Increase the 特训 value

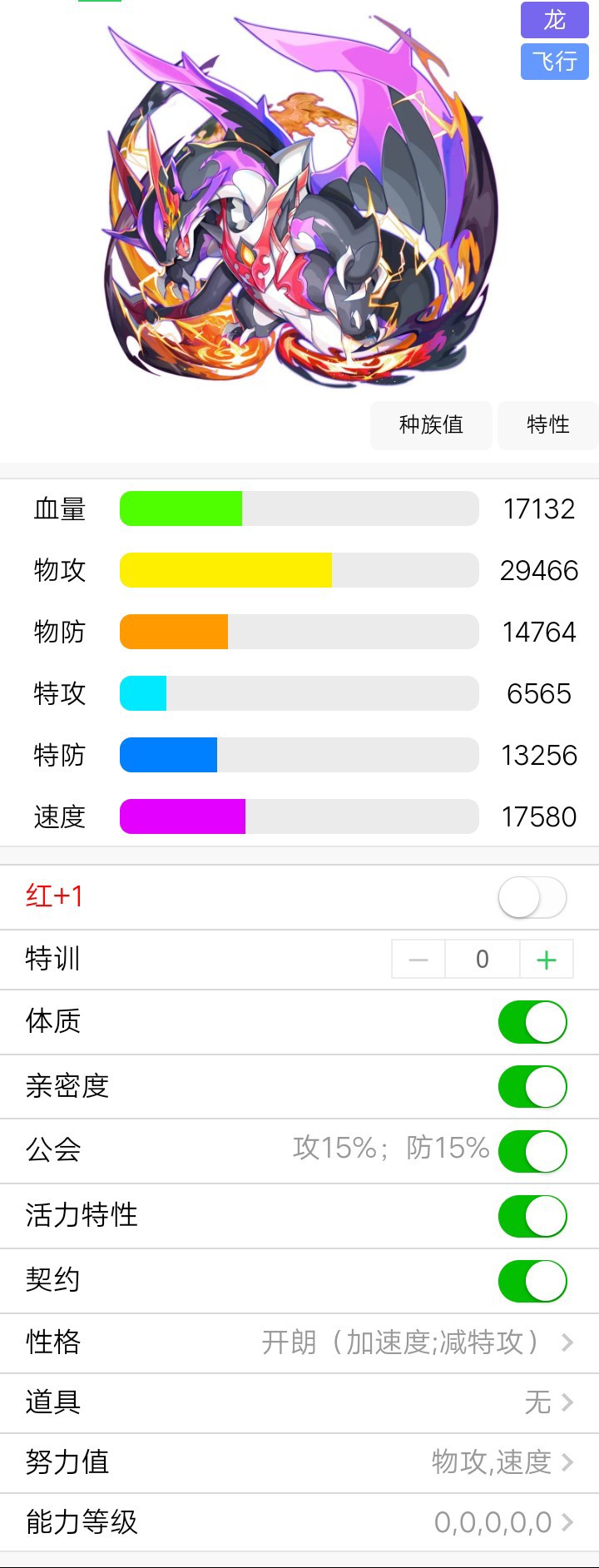click(547, 960)
